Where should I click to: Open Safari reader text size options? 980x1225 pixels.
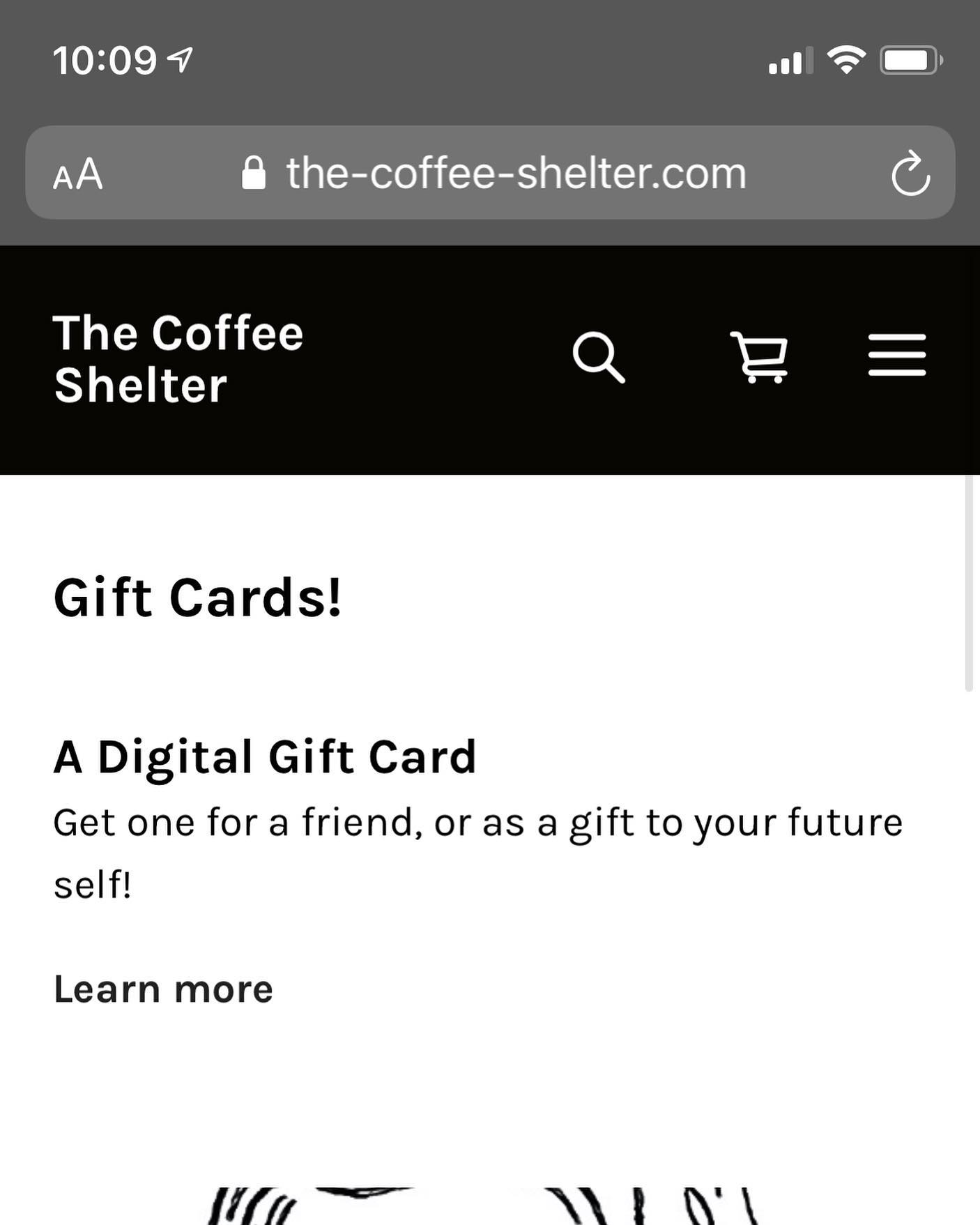click(78, 174)
